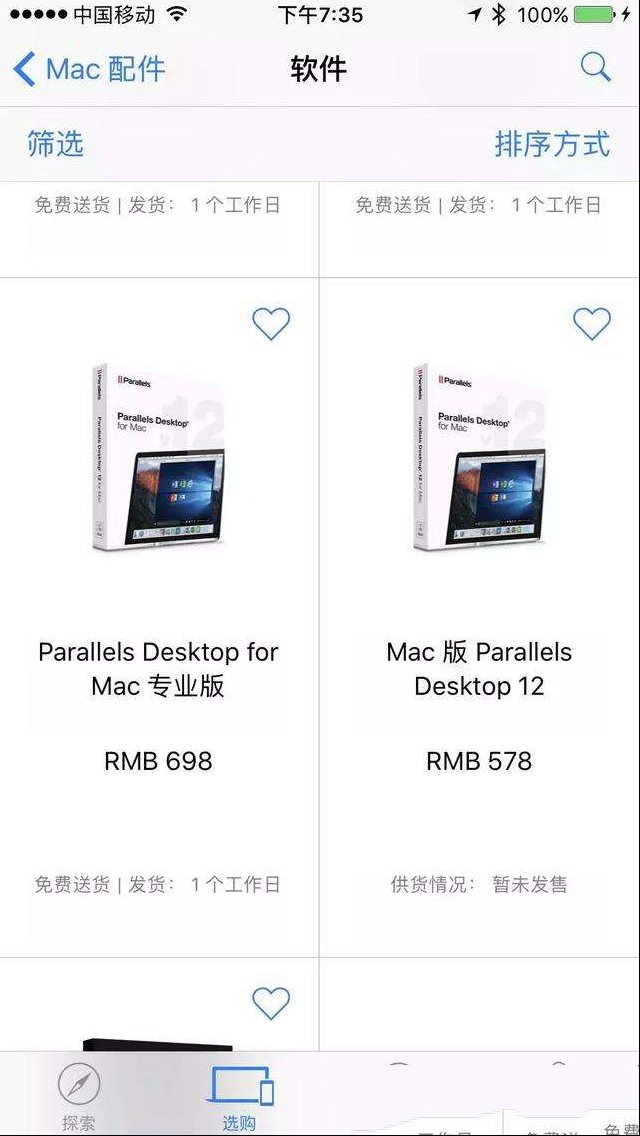Switch to the 选购 tab
Image resolution: width=640 pixels, height=1136 pixels.
tap(239, 1095)
